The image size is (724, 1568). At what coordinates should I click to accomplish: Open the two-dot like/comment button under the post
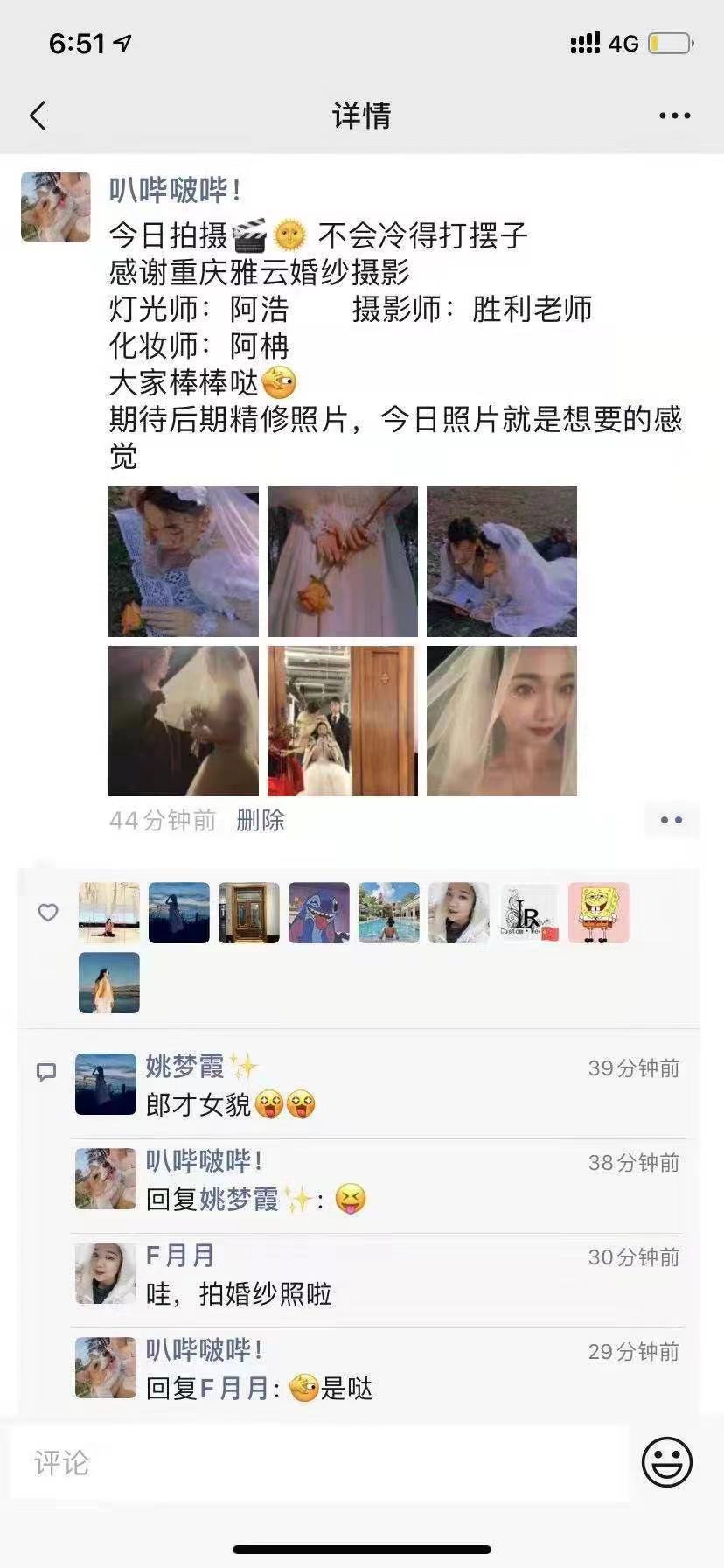point(672,820)
